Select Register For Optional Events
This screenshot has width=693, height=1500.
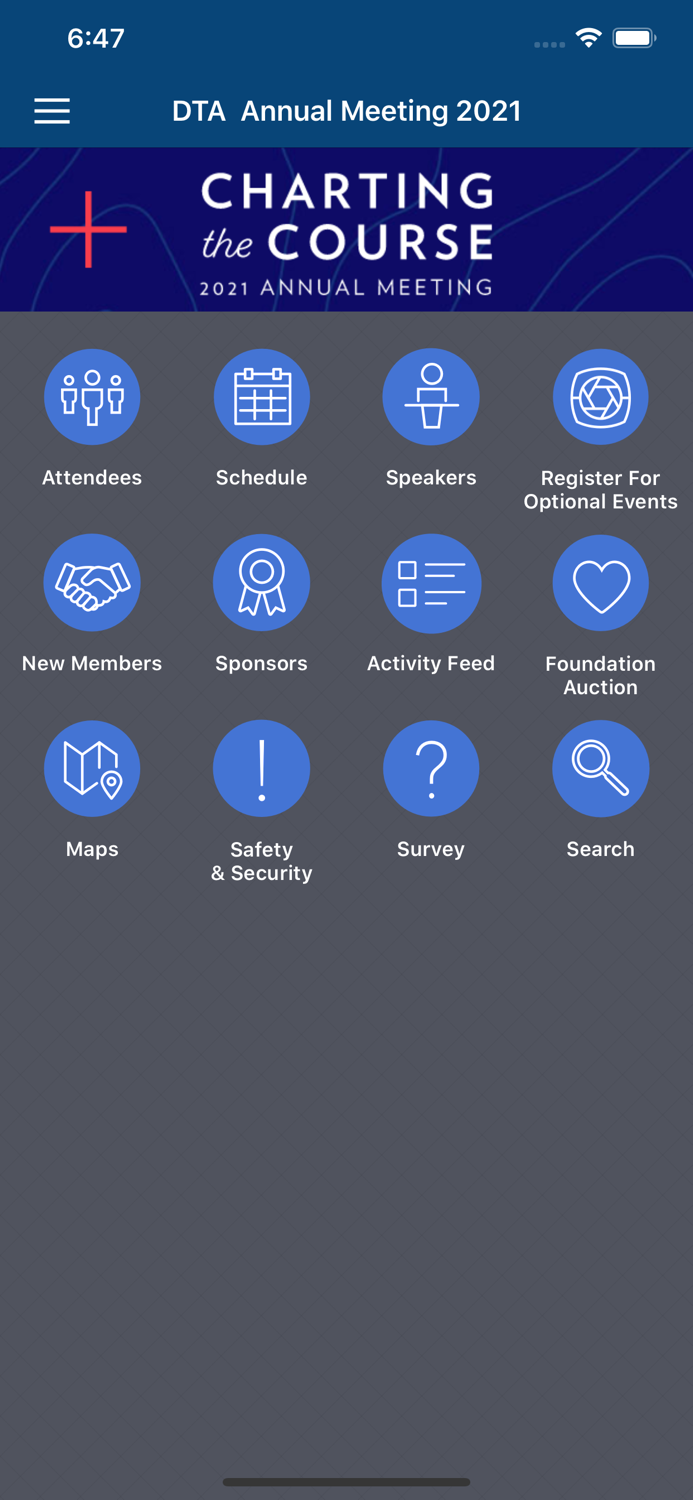pos(600,398)
